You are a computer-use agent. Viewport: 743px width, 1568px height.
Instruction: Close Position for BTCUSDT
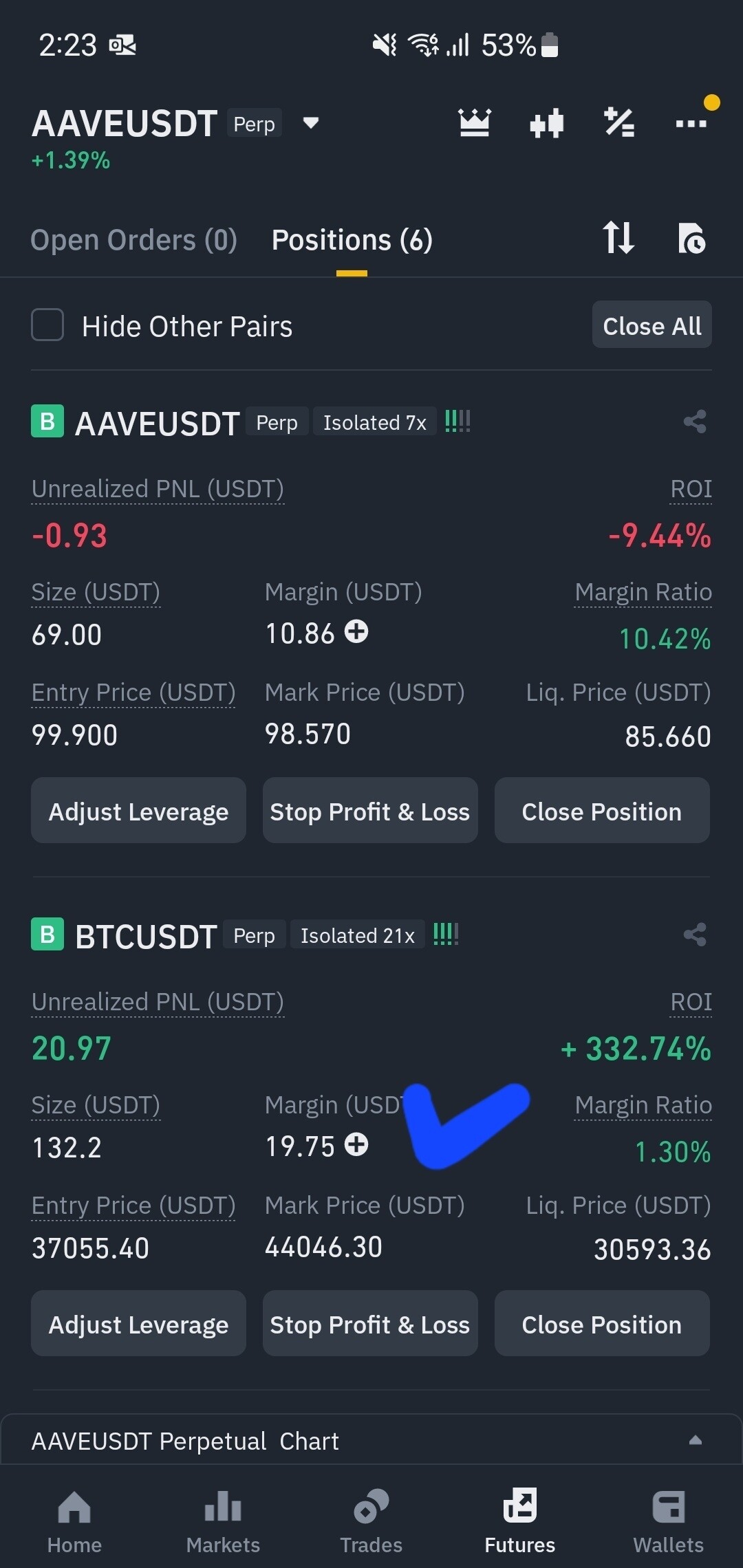pyautogui.click(x=602, y=1324)
